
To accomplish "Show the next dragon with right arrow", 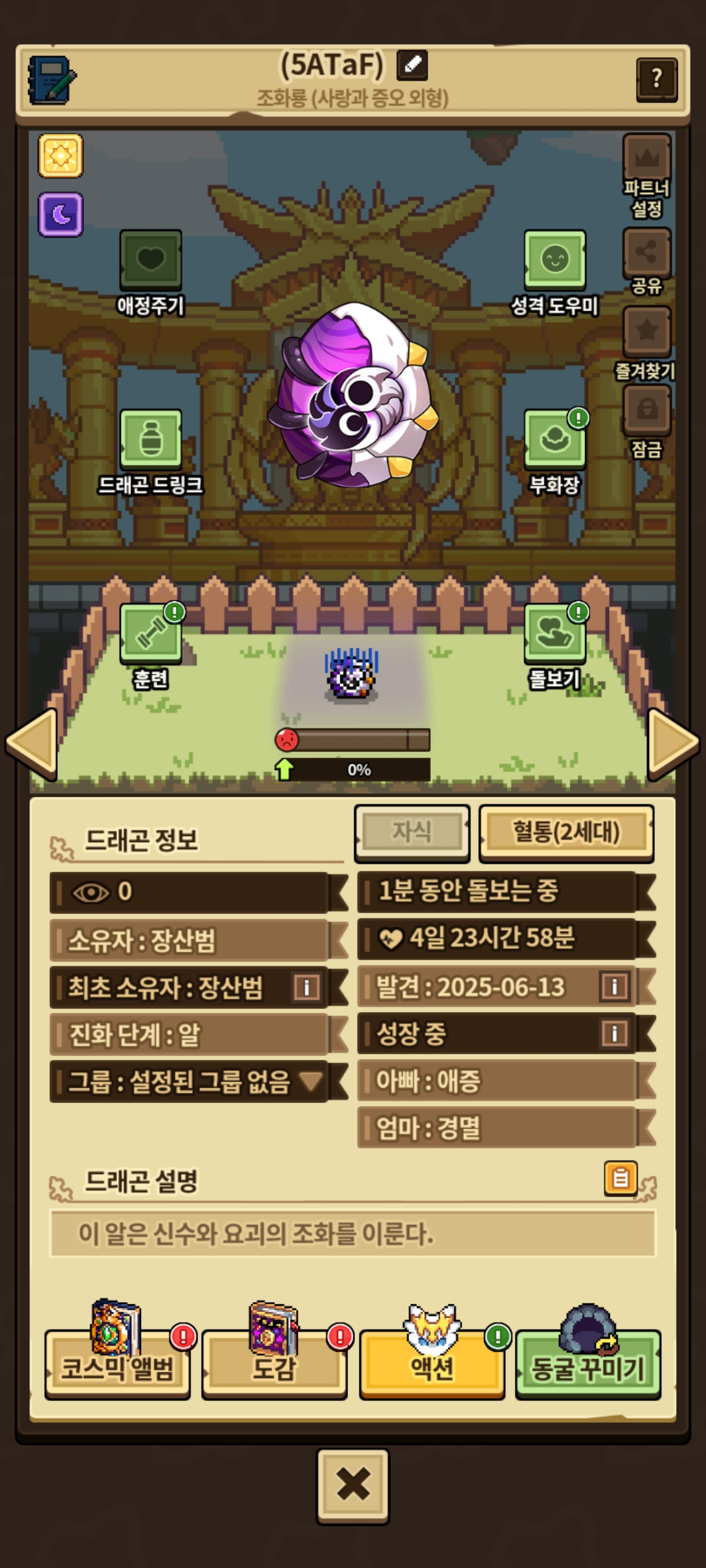I will [x=673, y=743].
